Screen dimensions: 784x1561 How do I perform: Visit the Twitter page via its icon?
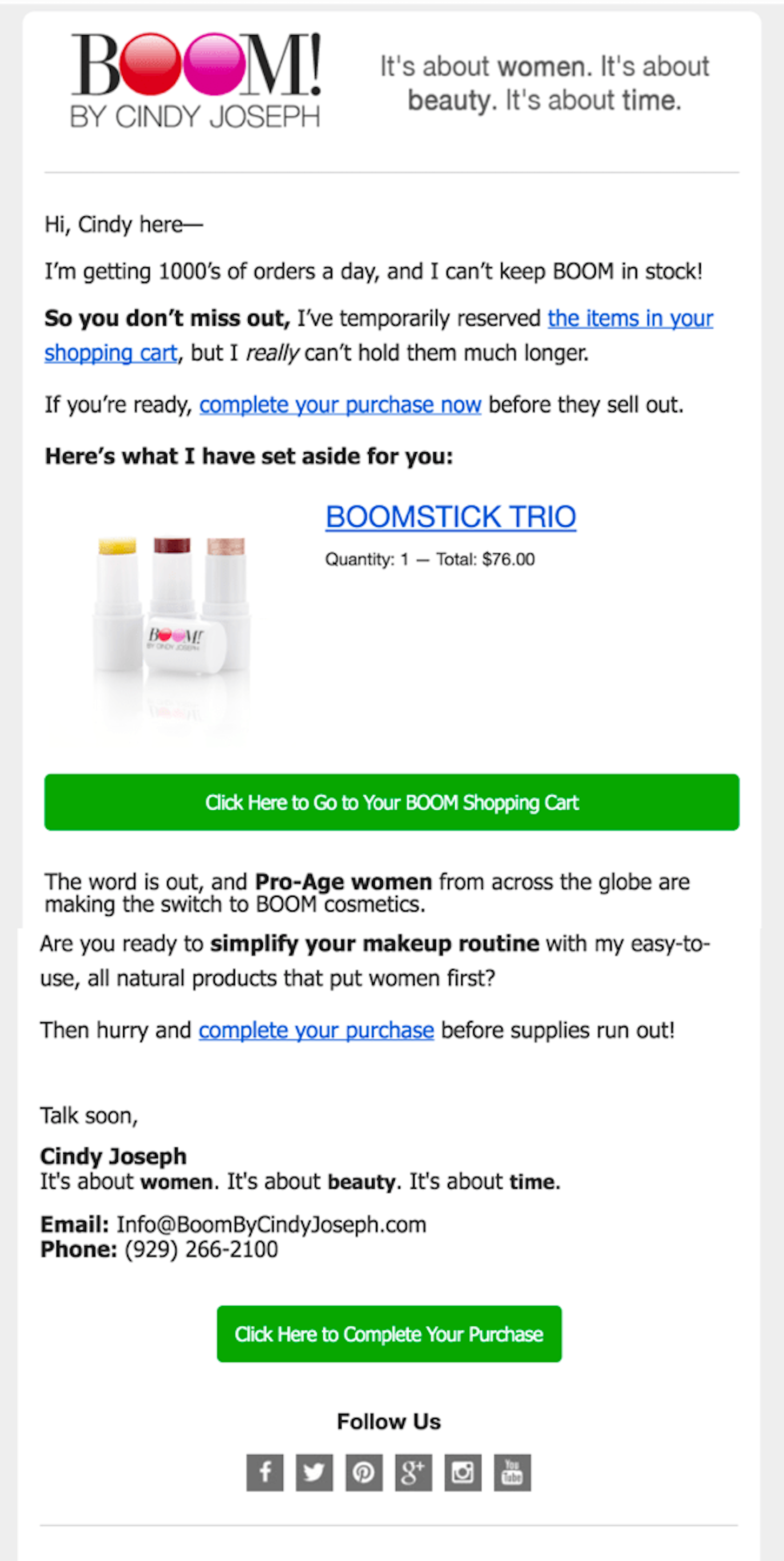coord(314,1472)
